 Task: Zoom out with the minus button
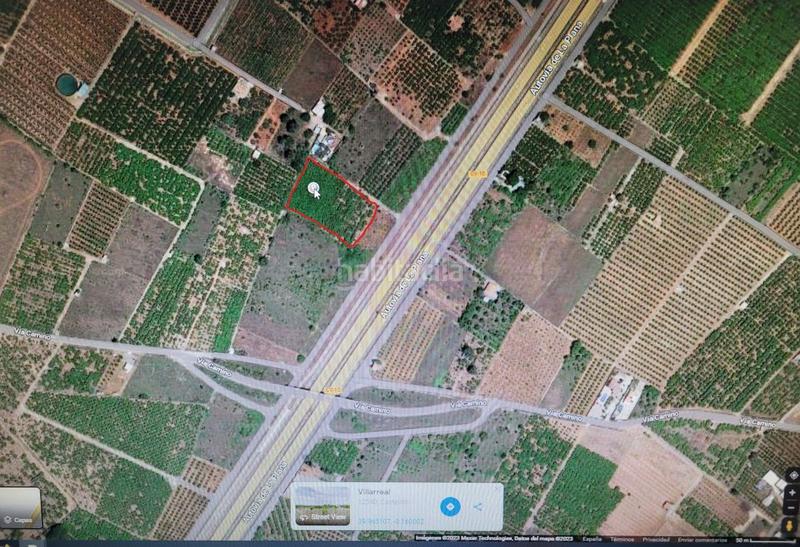(792, 508)
